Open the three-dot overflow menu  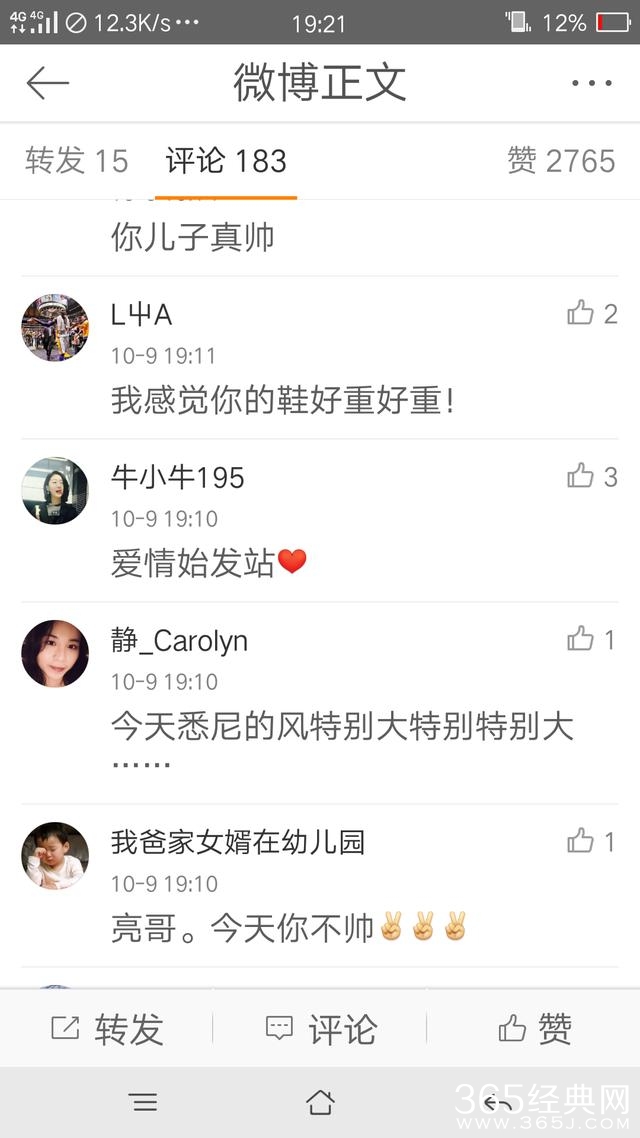(x=591, y=83)
